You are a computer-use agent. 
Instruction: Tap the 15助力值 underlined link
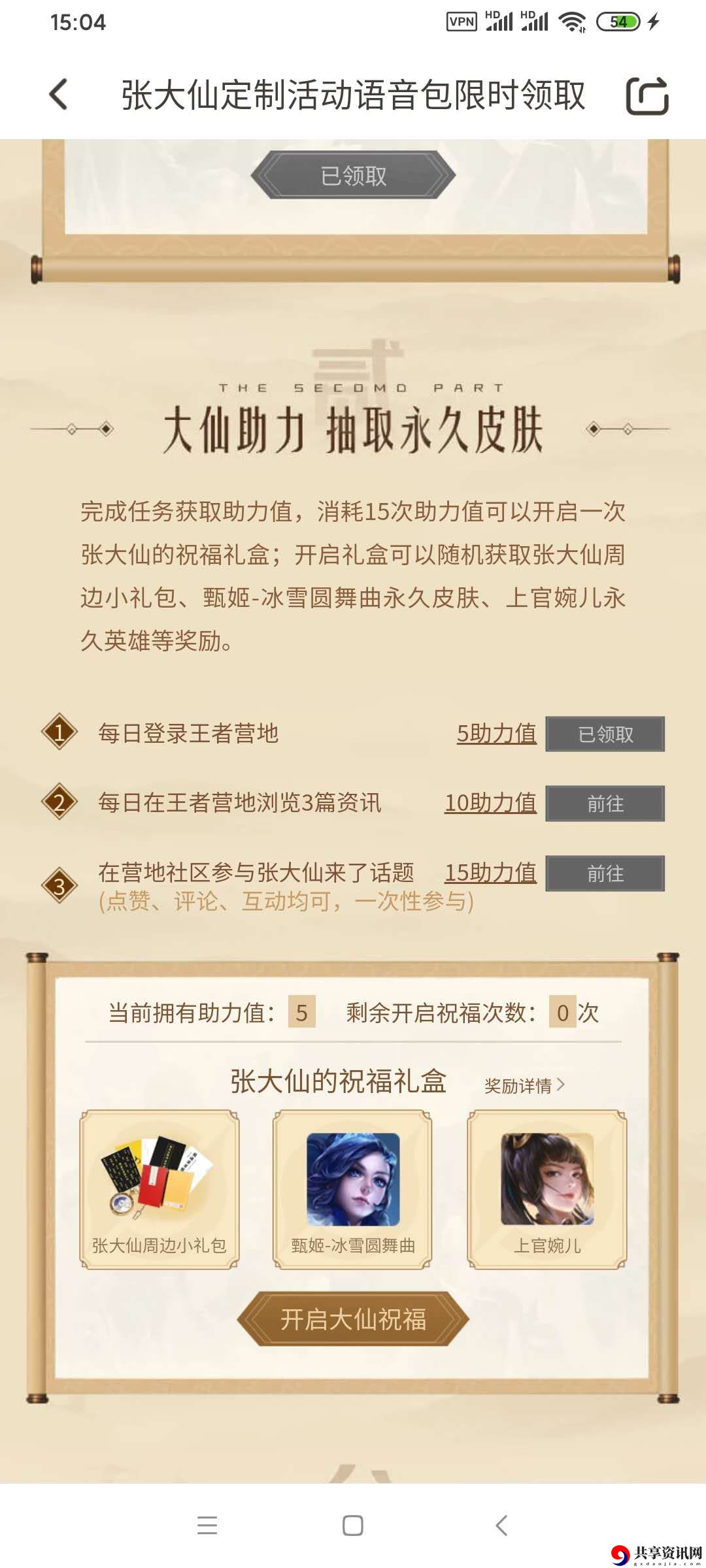coord(490,873)
